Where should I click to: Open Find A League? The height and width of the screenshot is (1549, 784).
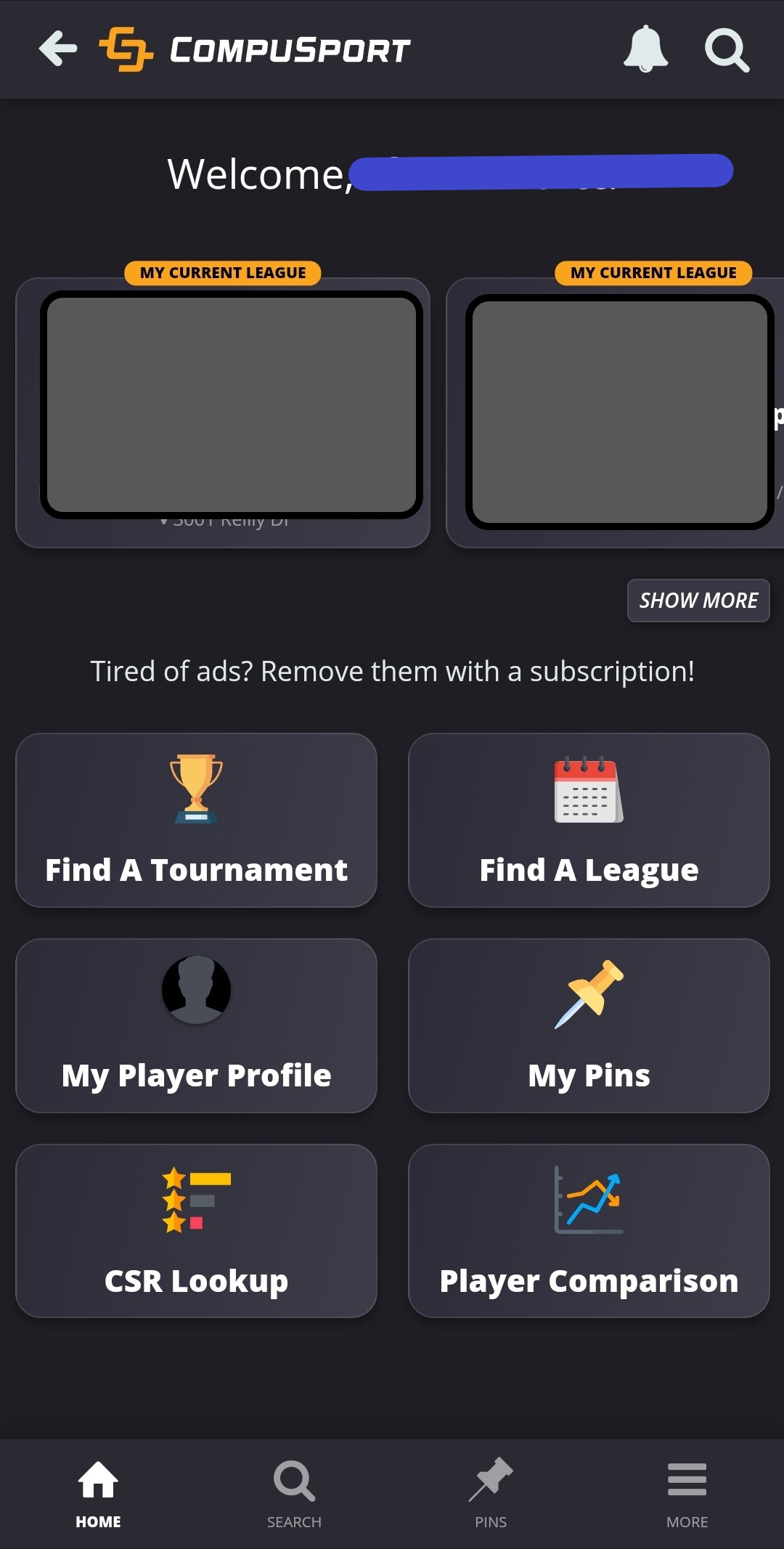click(589, 820)
